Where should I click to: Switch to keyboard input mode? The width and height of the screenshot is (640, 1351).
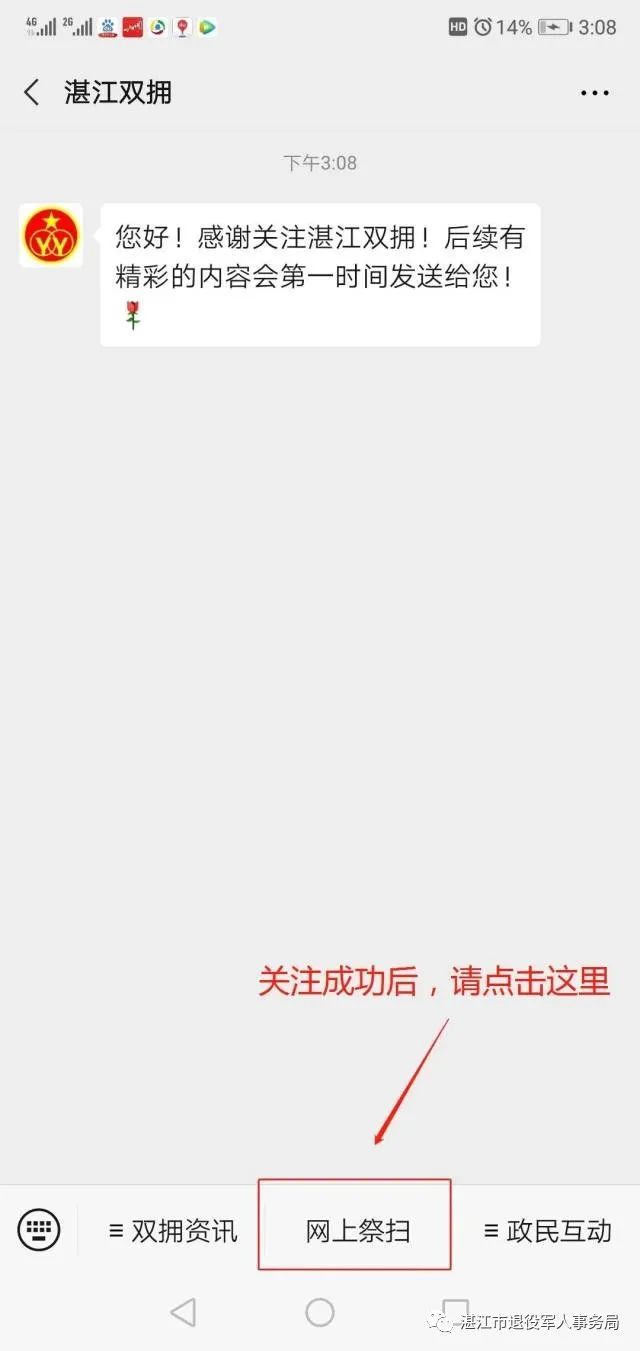(x=39, y=1228)
